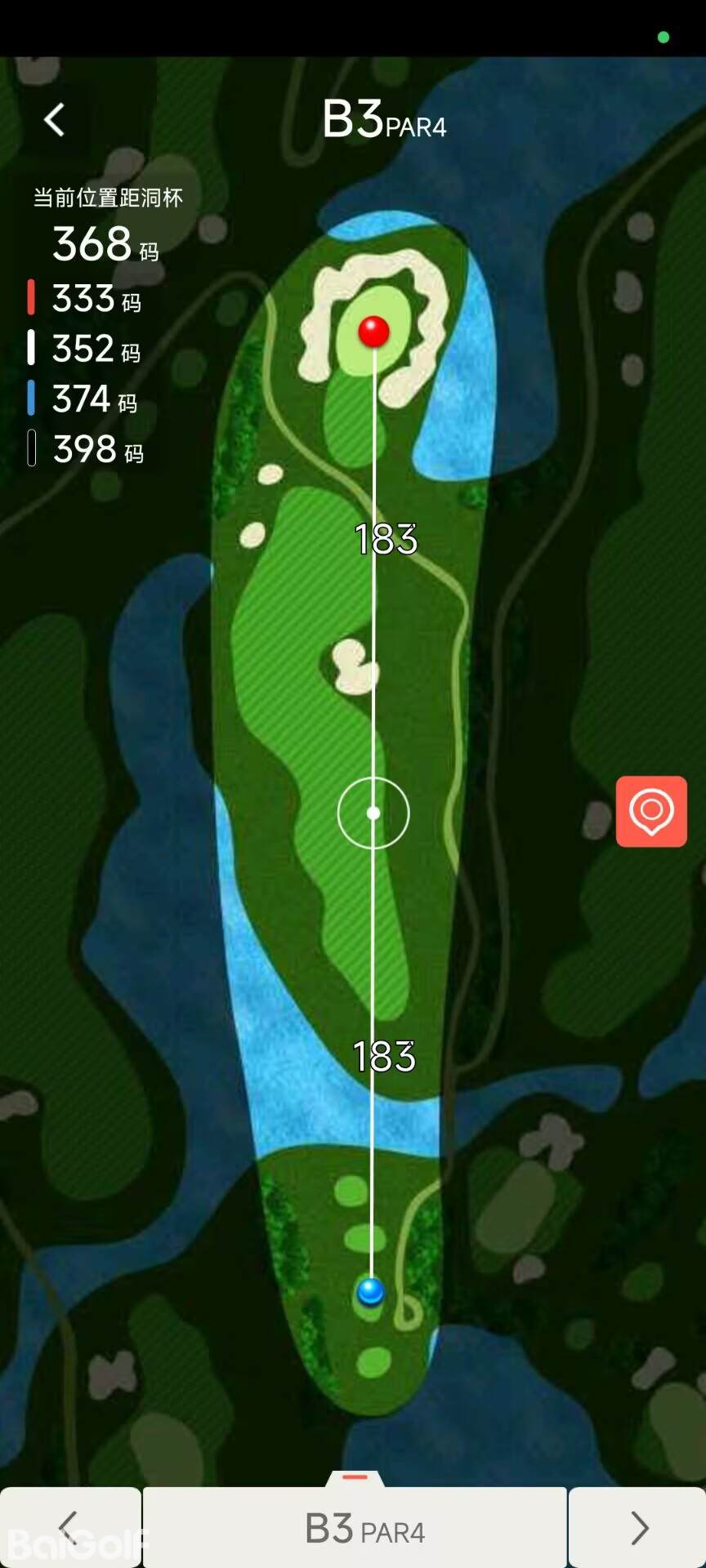Tap the orange location pin button

tap(651, 811)
